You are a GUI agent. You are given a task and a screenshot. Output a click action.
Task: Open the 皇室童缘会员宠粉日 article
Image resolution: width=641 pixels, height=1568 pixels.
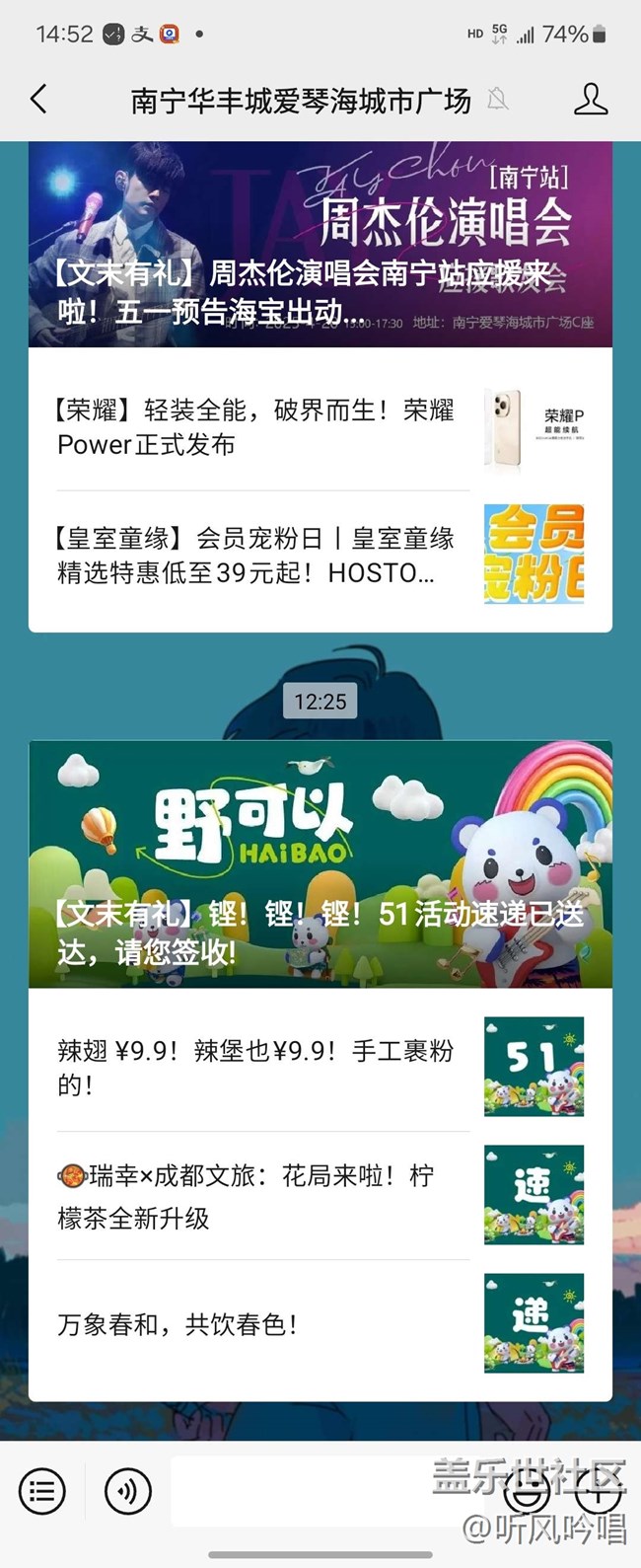click(x=320, y=555)
